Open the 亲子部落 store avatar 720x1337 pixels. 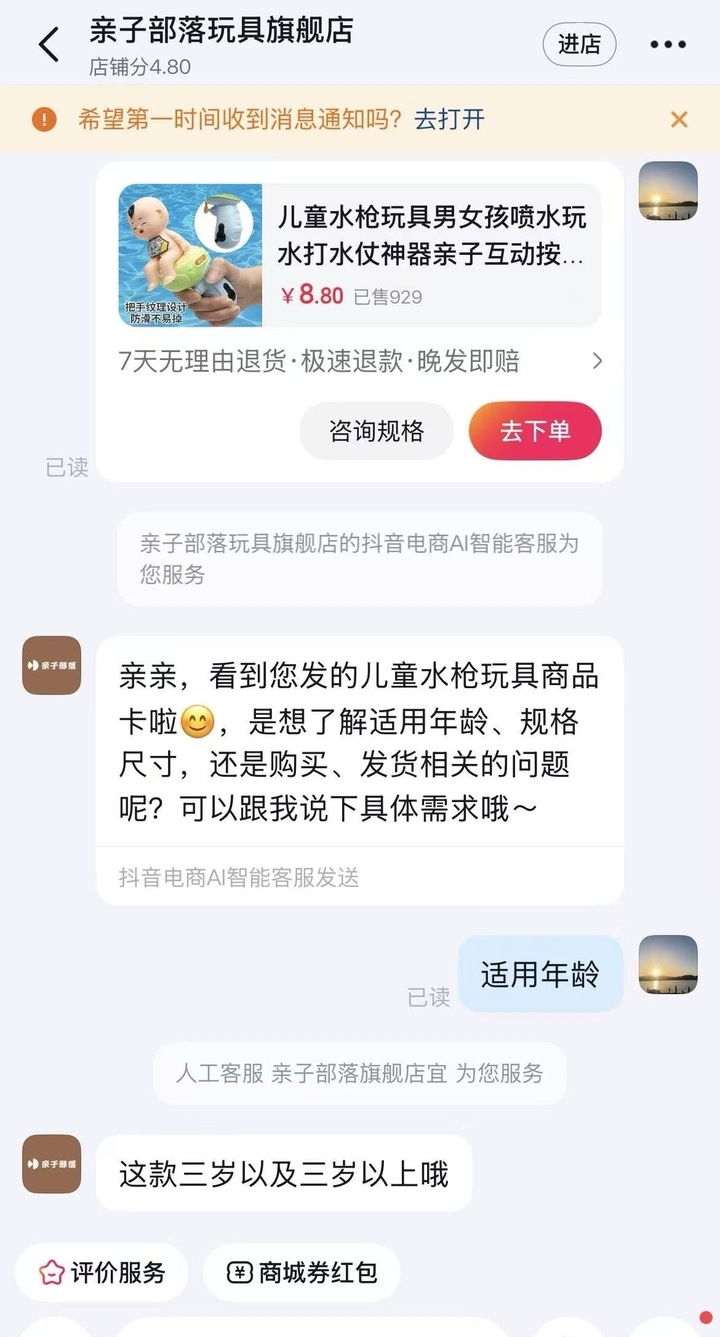(52, 665)
